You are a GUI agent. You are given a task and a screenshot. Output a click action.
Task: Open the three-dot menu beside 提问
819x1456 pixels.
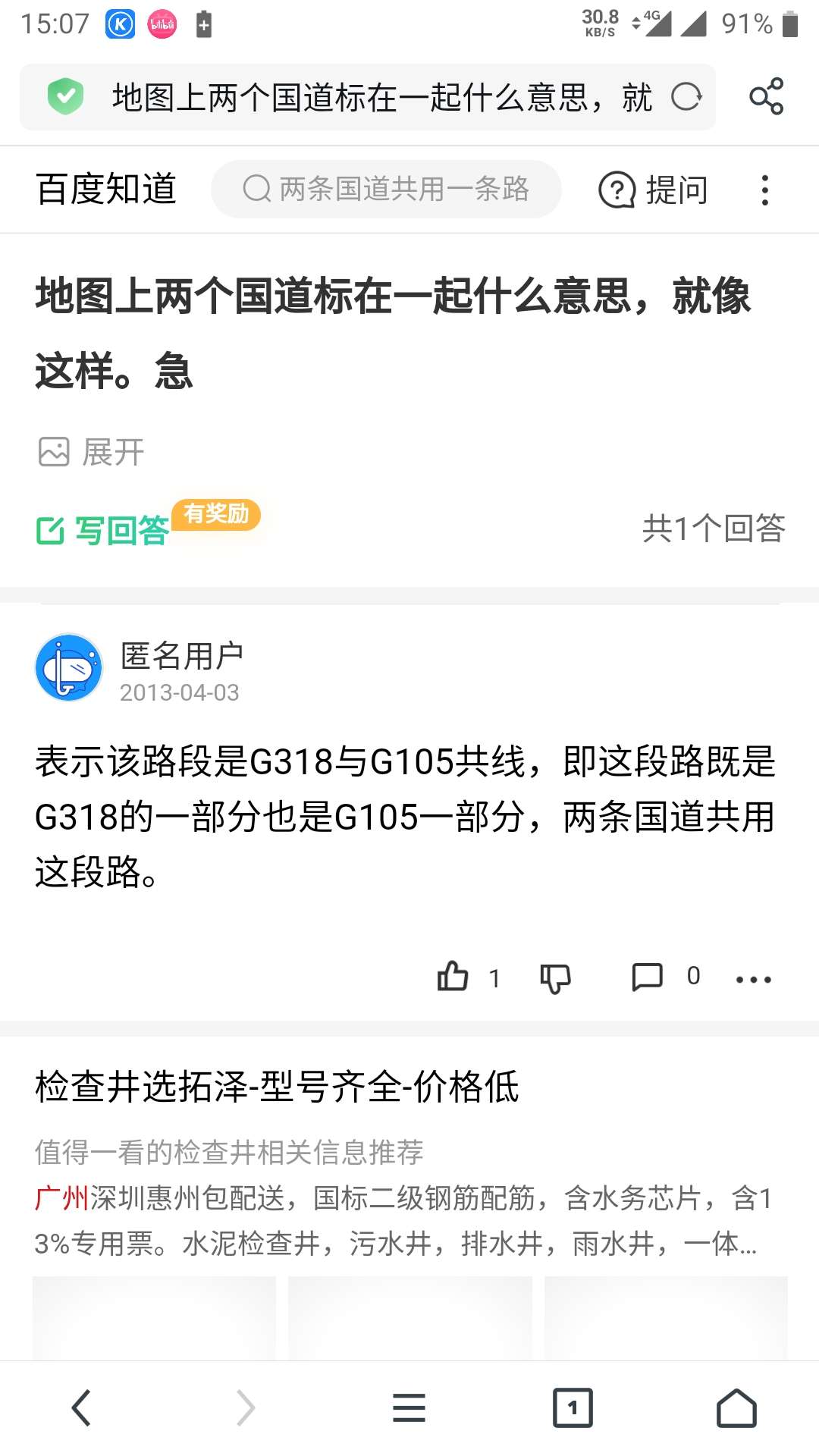coord(764,190)
